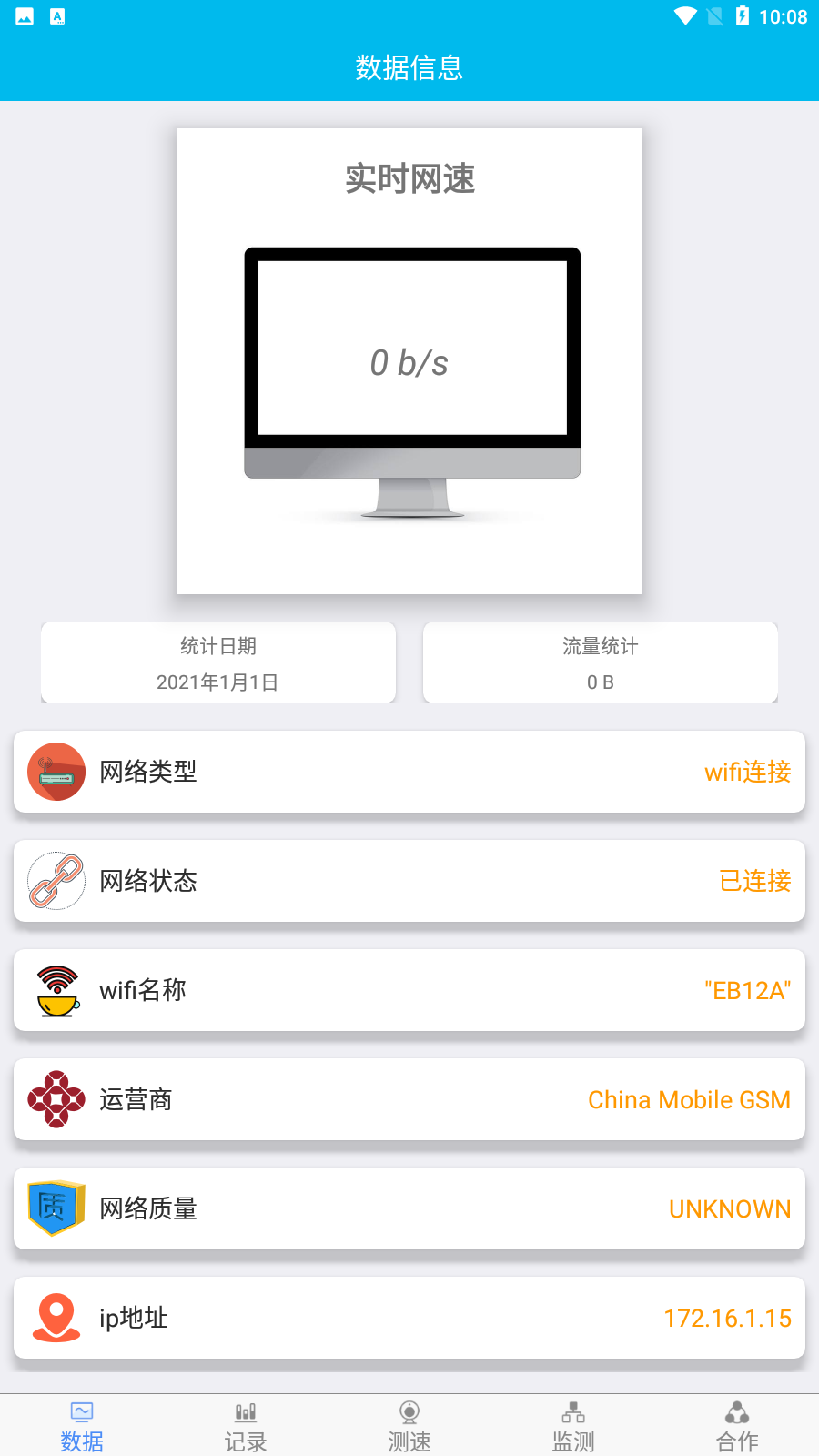Tap the 数据信息 title bar
Image resolution: width=819 pixels, height=1456 pixels.
tap(409, 67)
